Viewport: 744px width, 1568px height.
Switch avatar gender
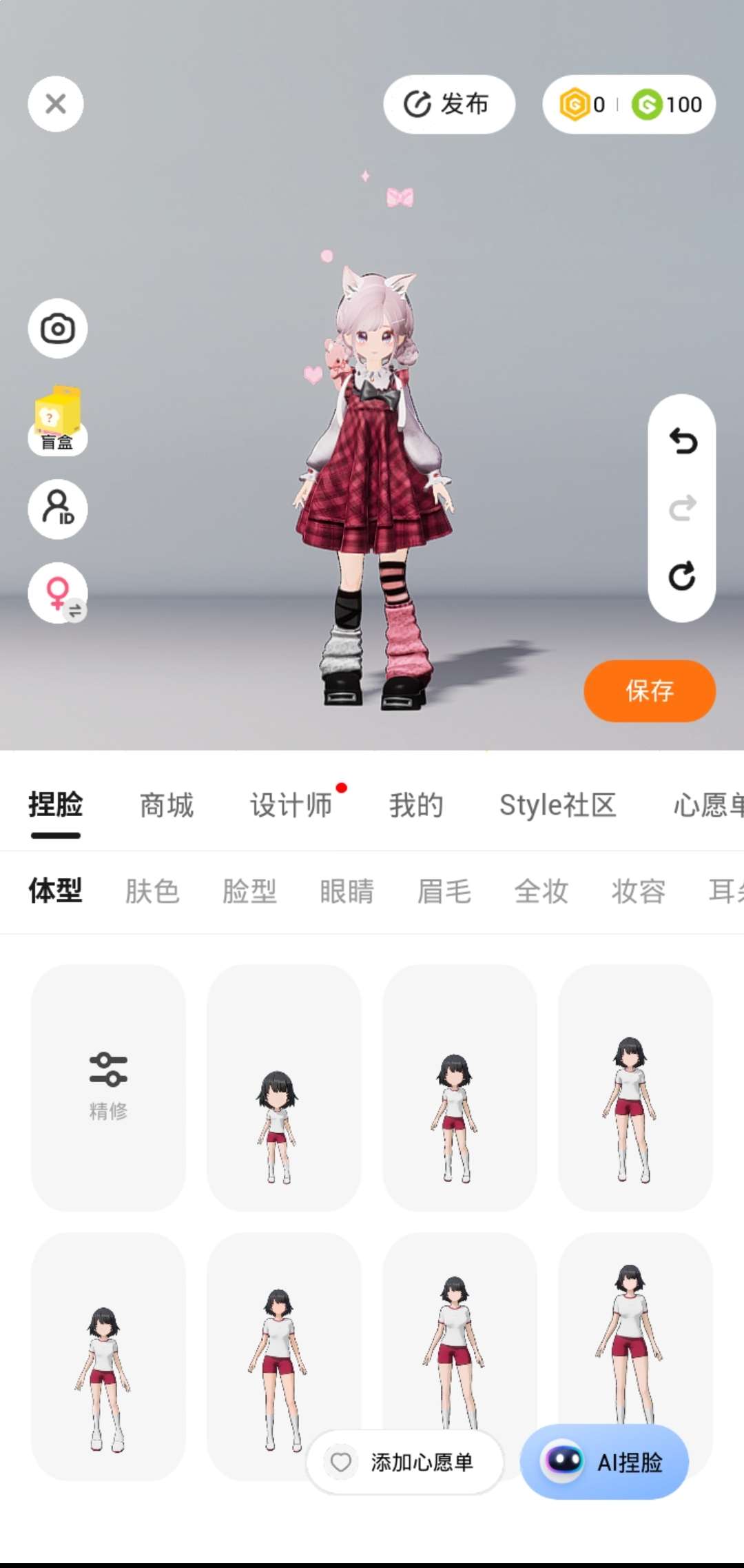(58, 593)
